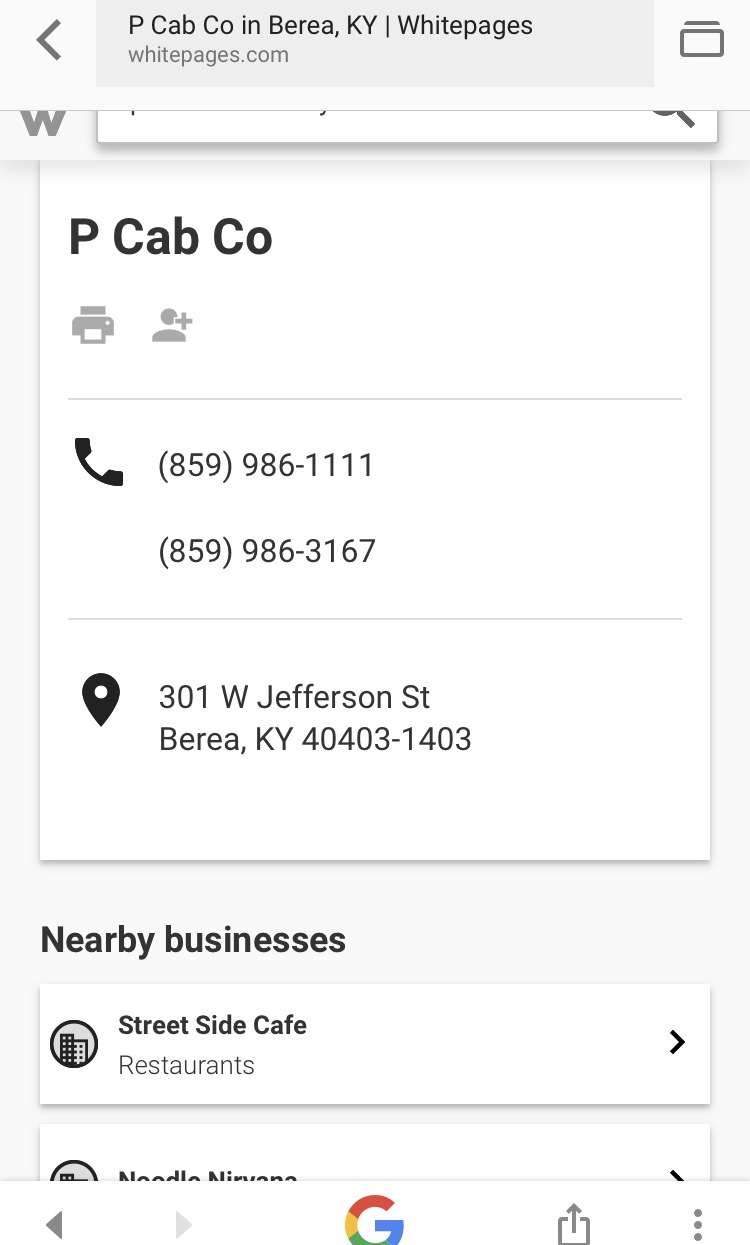Tap the whitepages.com address bar
This screenshot has width=750, height=1245.
375,42
